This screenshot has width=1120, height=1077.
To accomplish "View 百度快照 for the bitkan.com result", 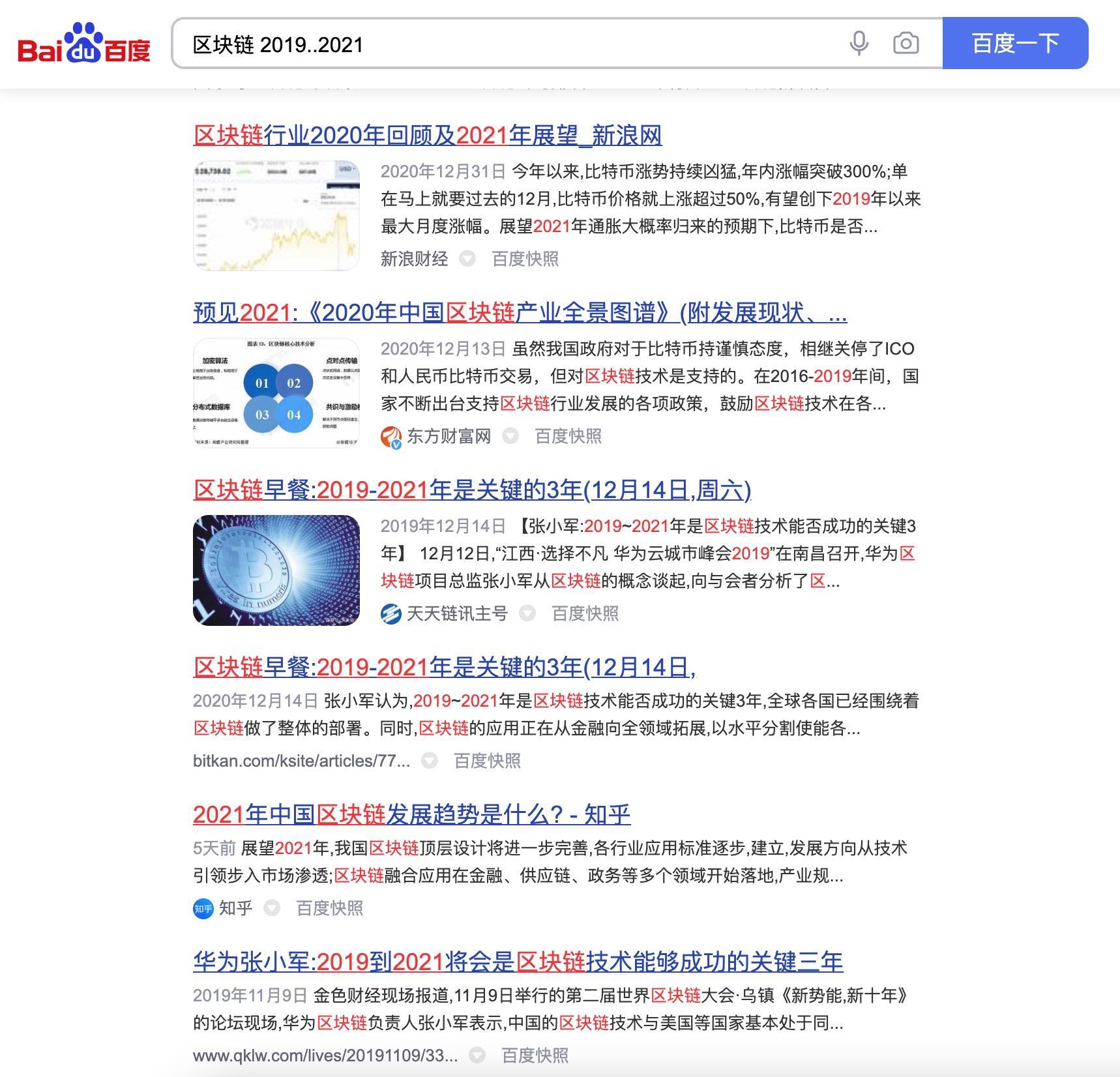I will (x=487, y=761).
